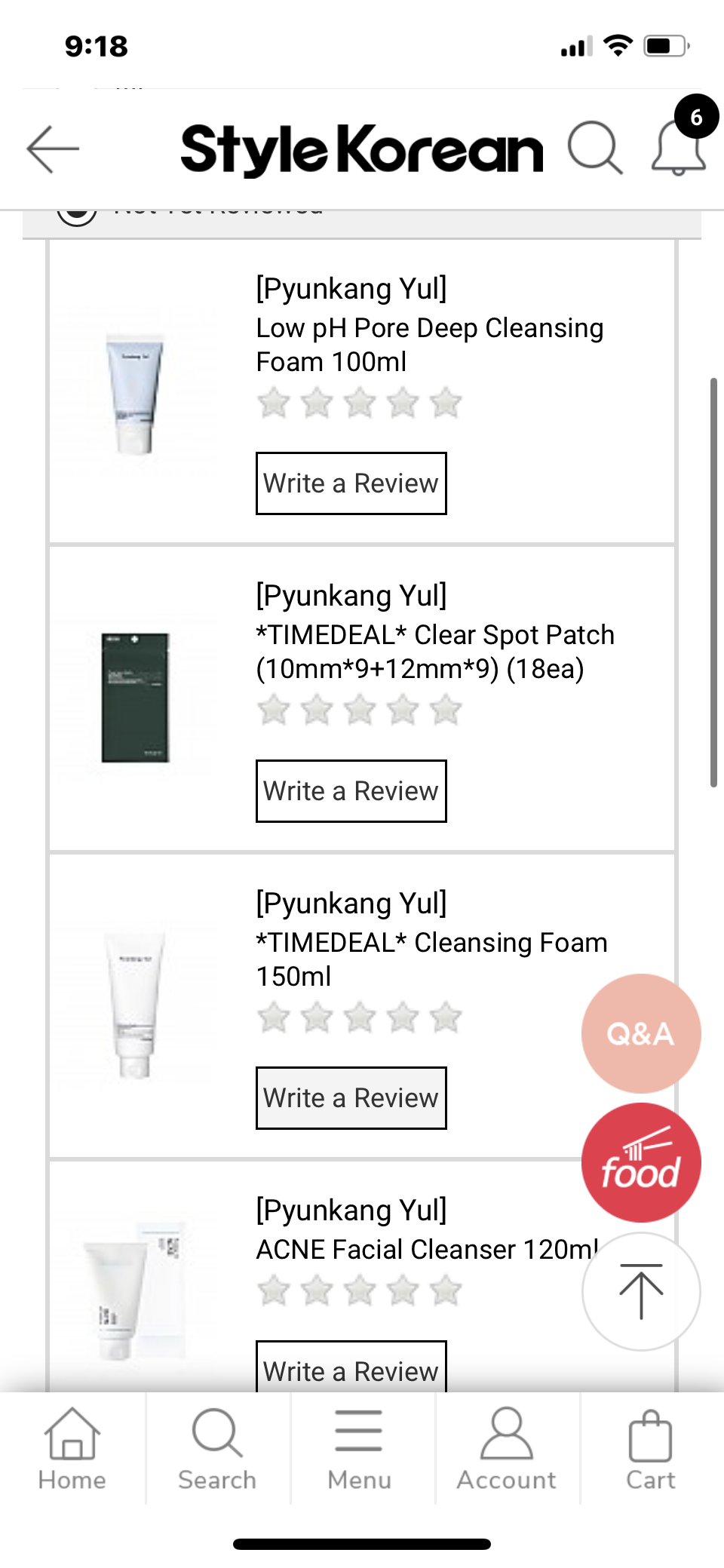Open Low pH Pore Deep Cleansing Foam image
The width and height of the screenshot is (724, 1568).
pyautogui.click(x=136, y=392)
